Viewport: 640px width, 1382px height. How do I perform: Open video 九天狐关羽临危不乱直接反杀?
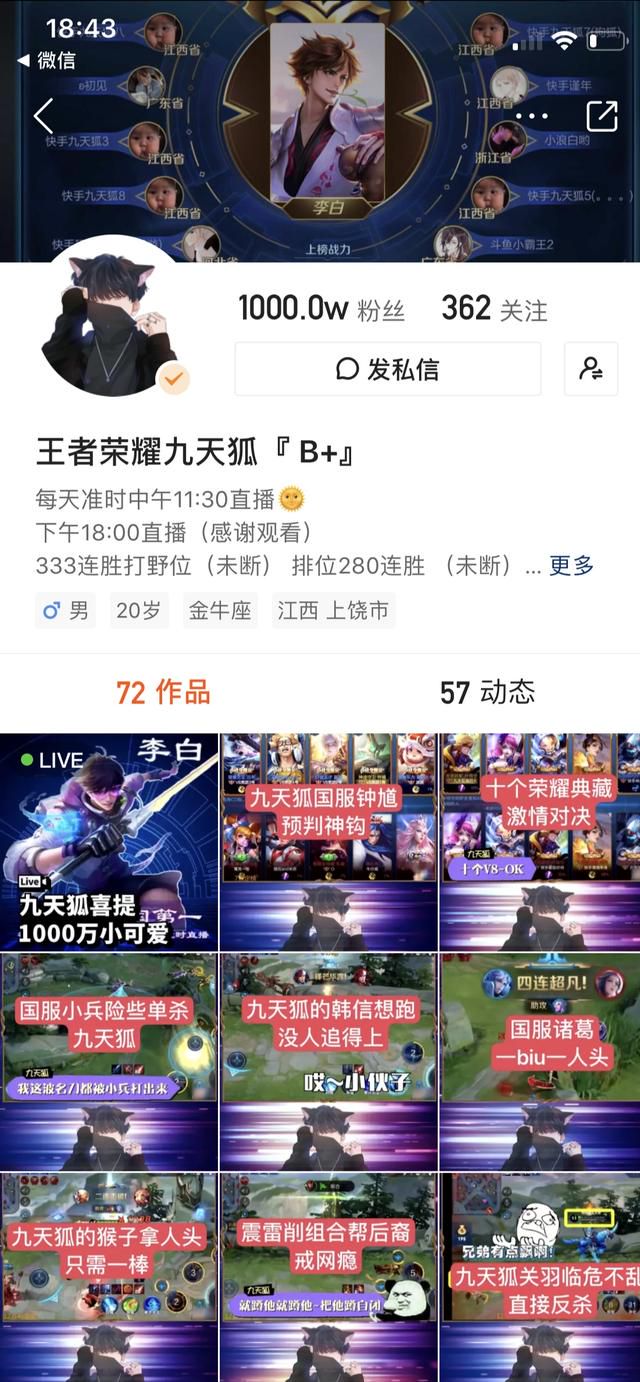(x=540, y=1277)
